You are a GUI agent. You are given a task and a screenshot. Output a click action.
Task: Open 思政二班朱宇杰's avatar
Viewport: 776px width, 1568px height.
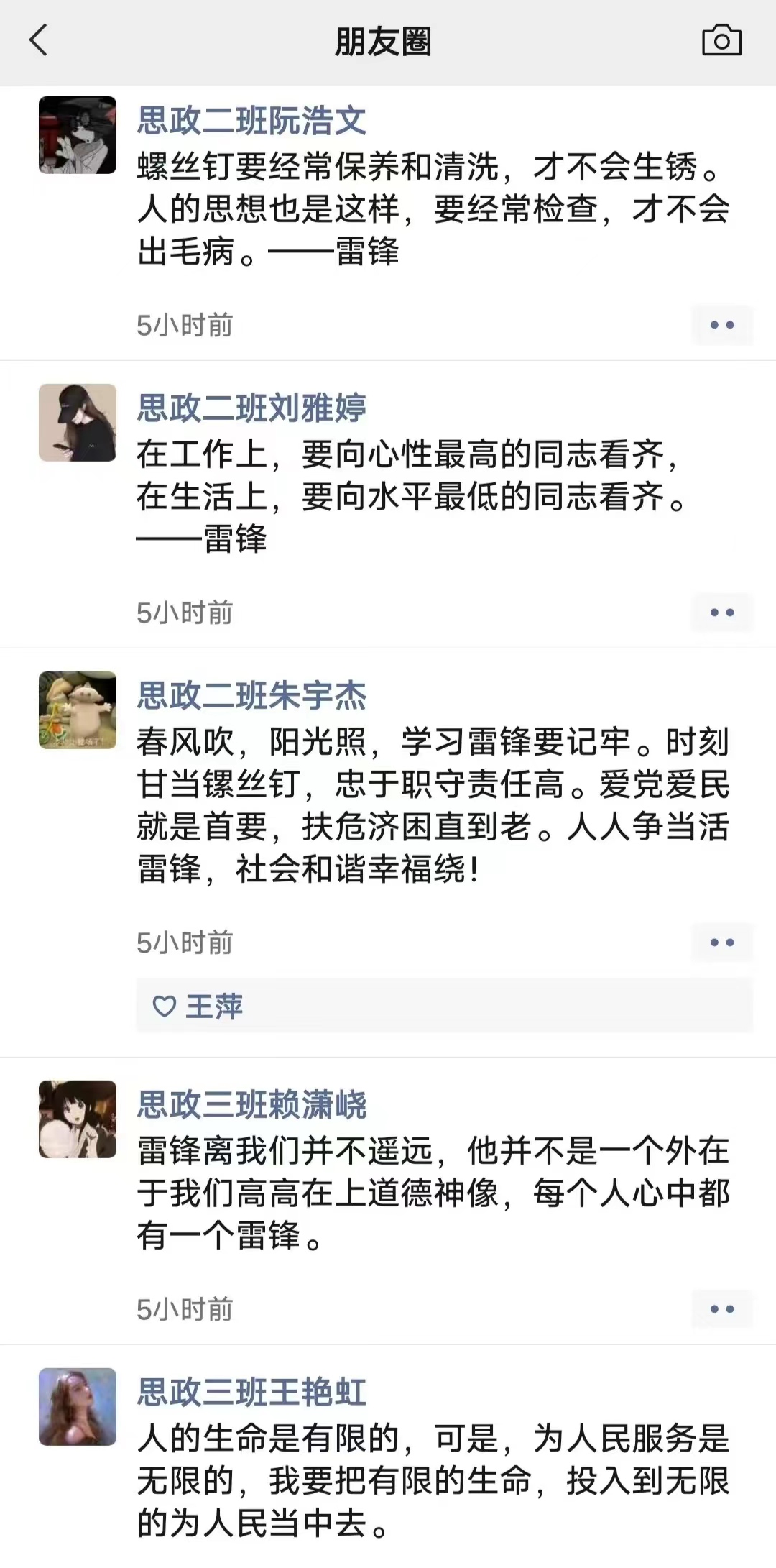[x=78, y=710]
